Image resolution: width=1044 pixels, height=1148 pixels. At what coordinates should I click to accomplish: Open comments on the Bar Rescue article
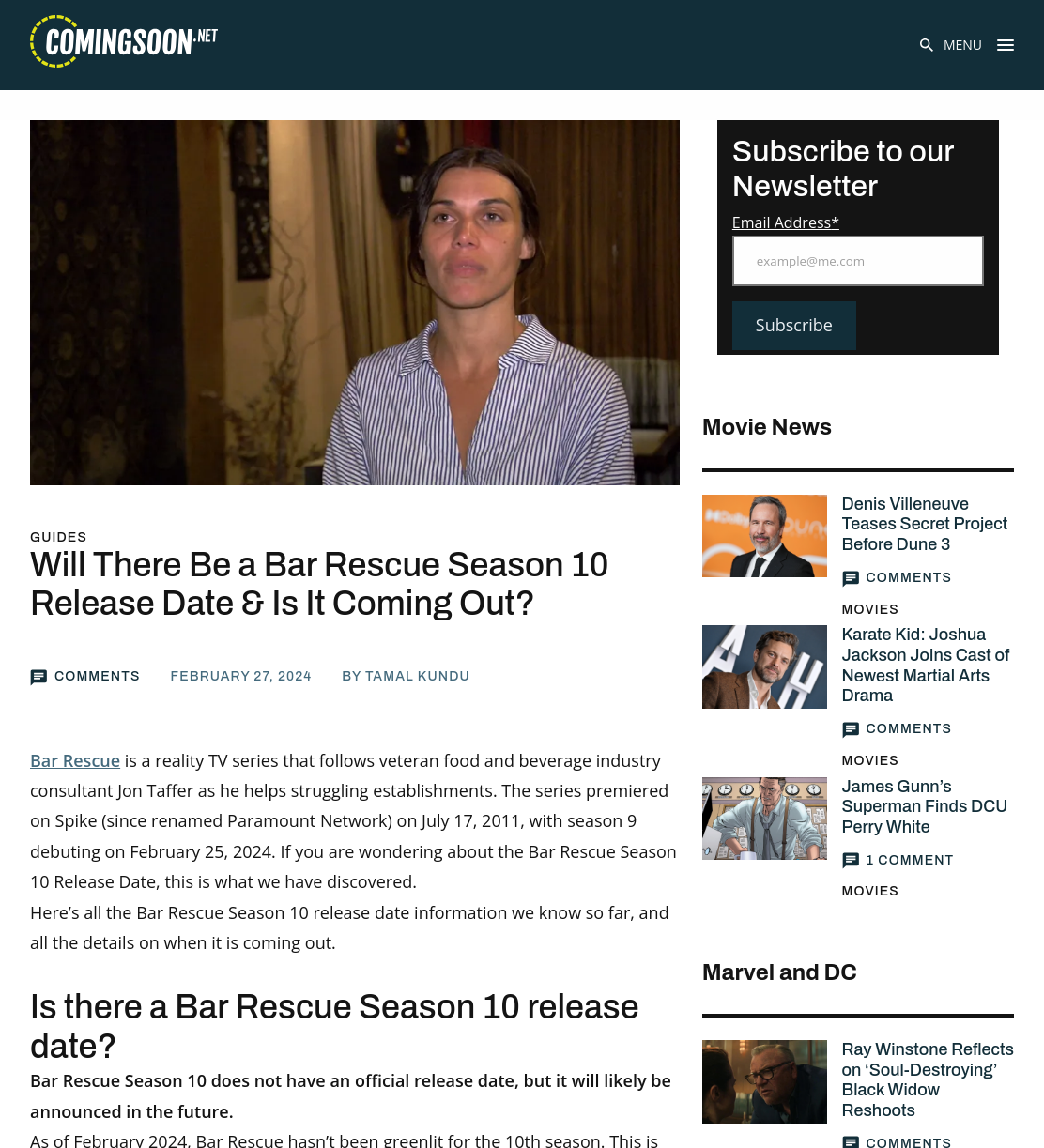(85, 677)
